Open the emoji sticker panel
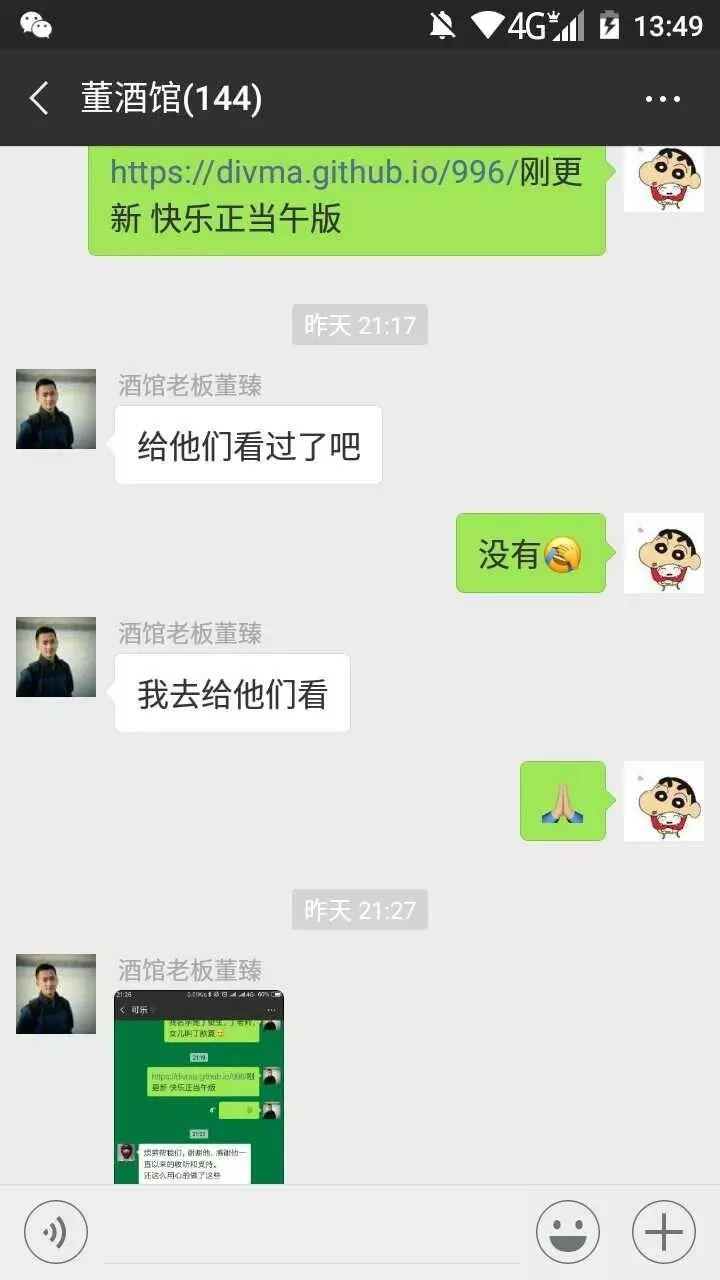720x1280 pixels. (568, 1232)
